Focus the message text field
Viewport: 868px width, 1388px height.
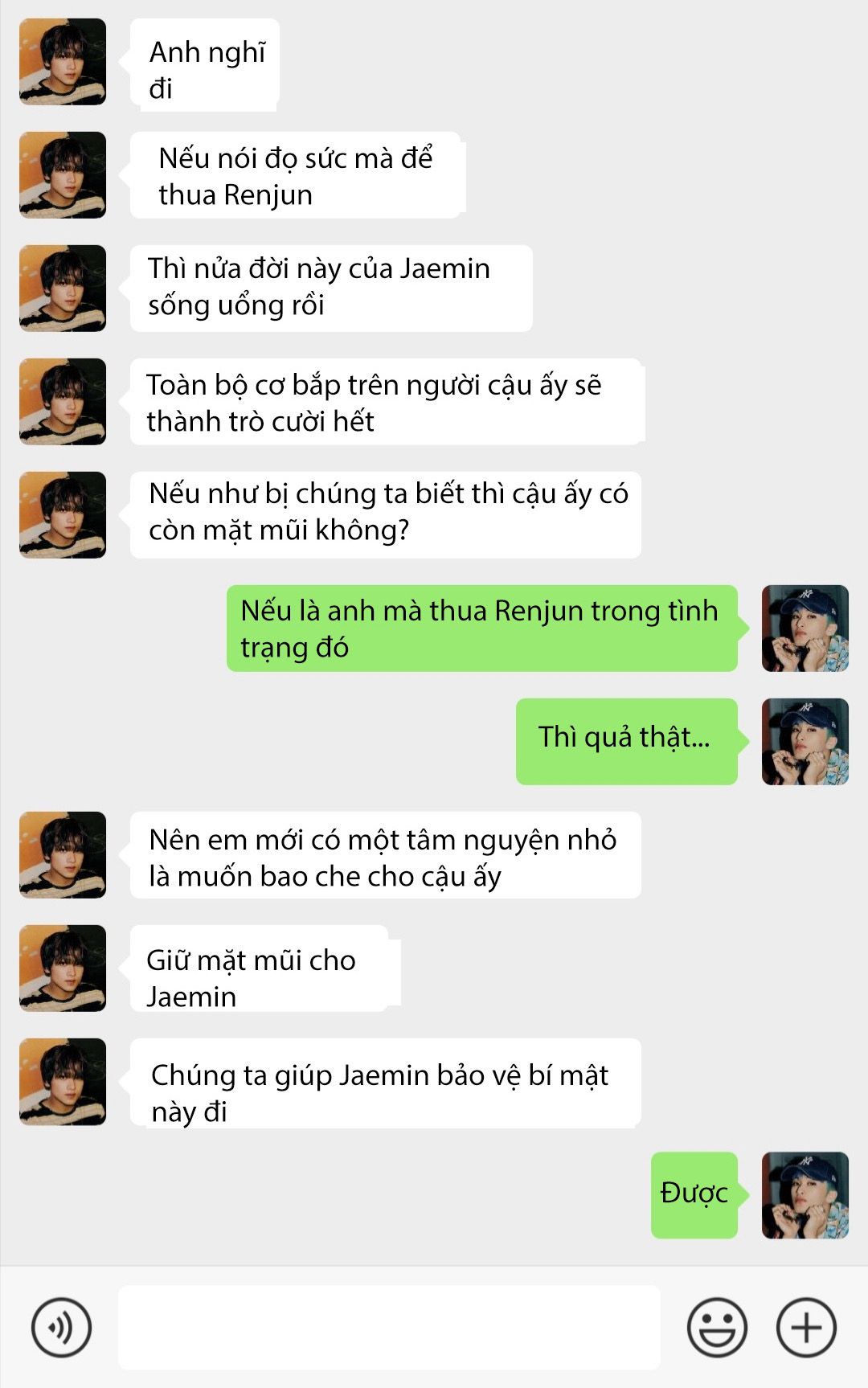(x=389, y=1327)
